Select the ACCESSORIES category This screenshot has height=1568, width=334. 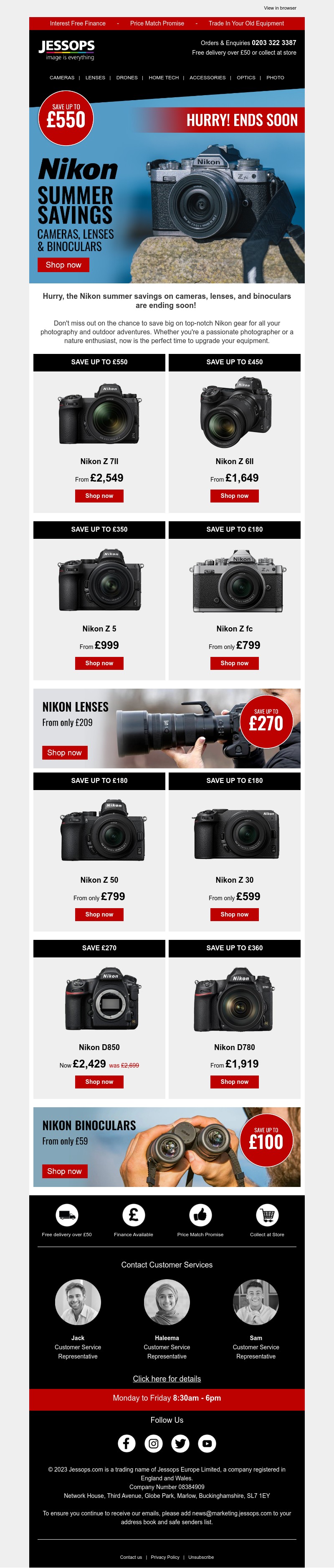point(207,78)
